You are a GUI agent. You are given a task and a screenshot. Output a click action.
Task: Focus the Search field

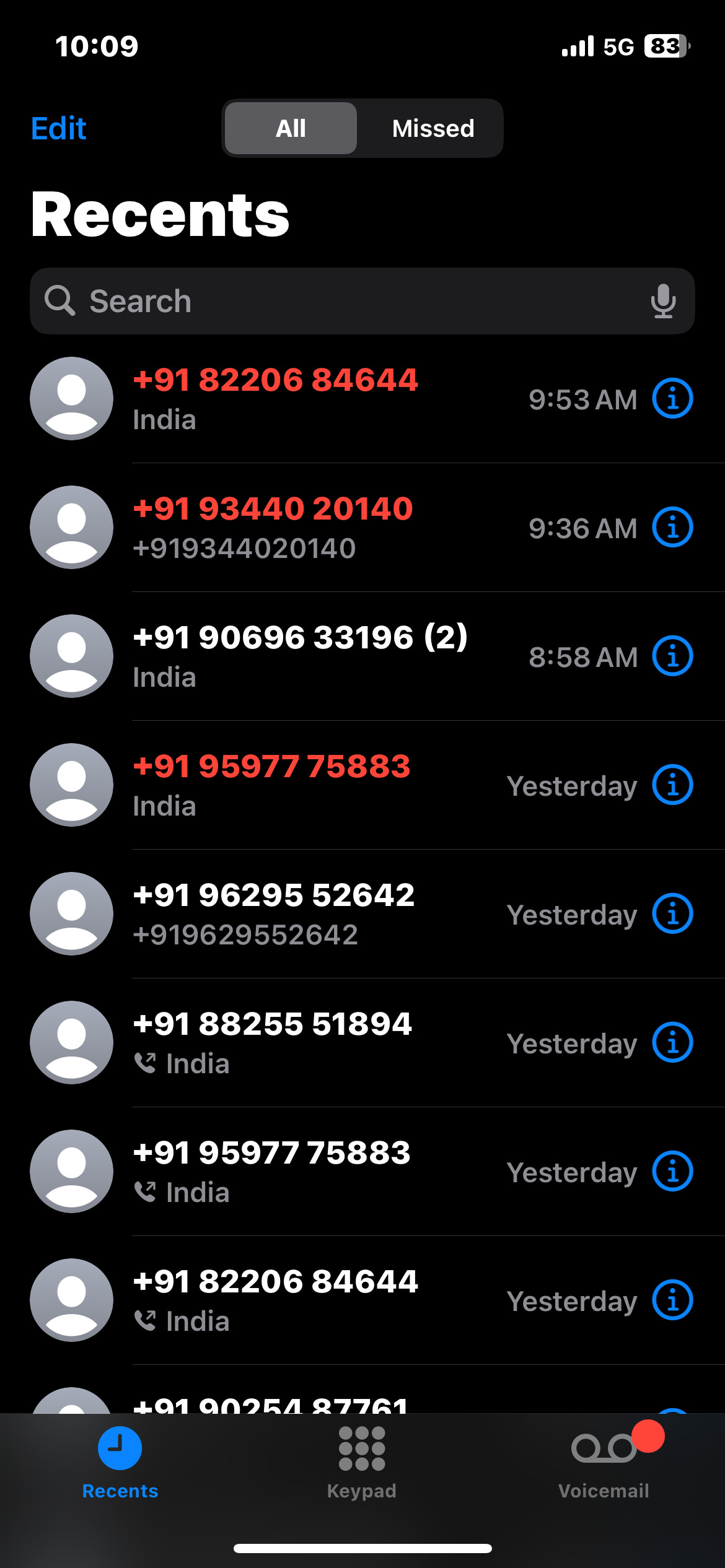pyautogui.click(x=347, y=302)
